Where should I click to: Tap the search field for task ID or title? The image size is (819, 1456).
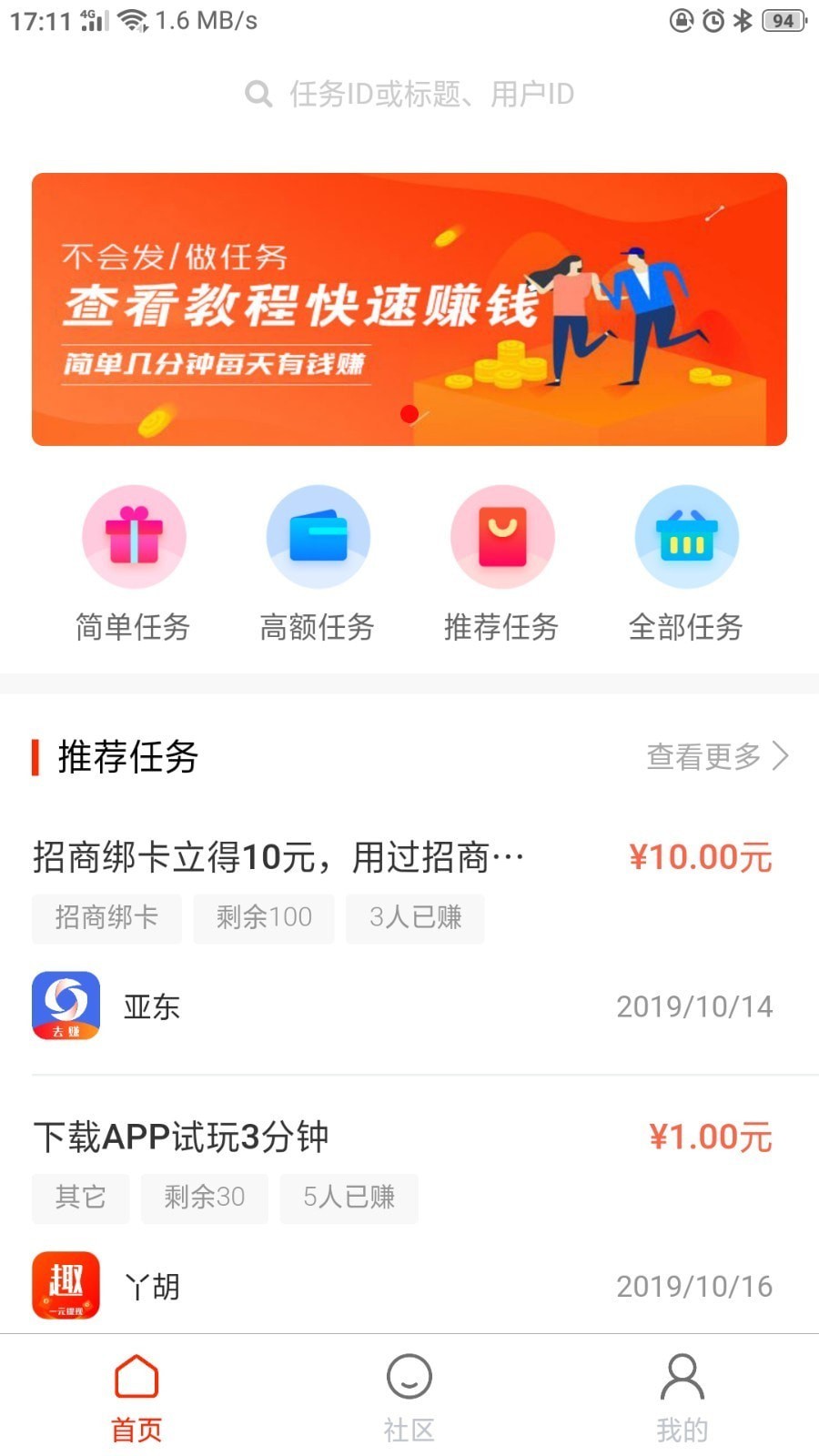click(409, 94)
